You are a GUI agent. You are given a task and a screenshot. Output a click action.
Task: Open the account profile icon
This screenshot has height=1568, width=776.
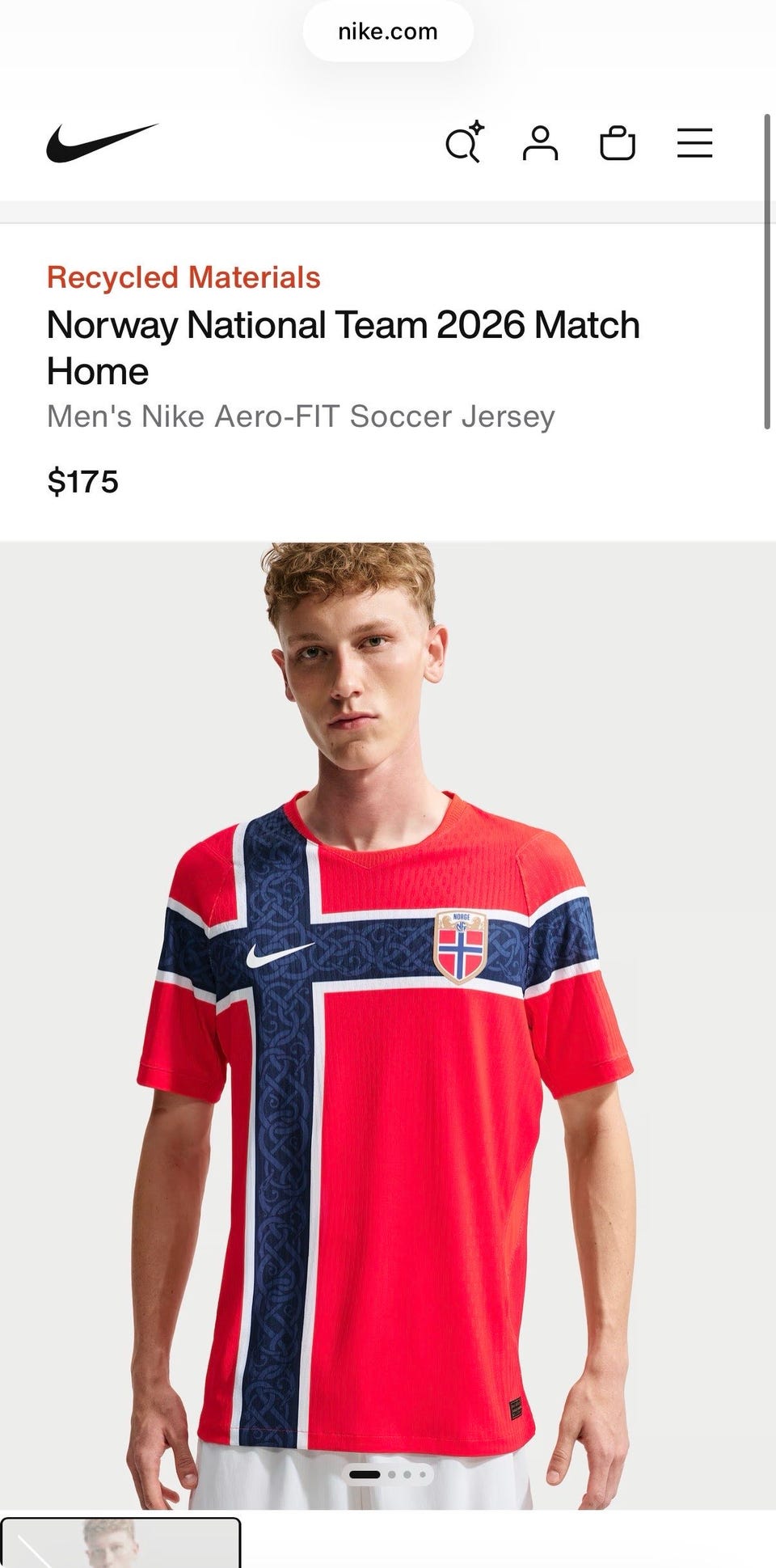540,143
